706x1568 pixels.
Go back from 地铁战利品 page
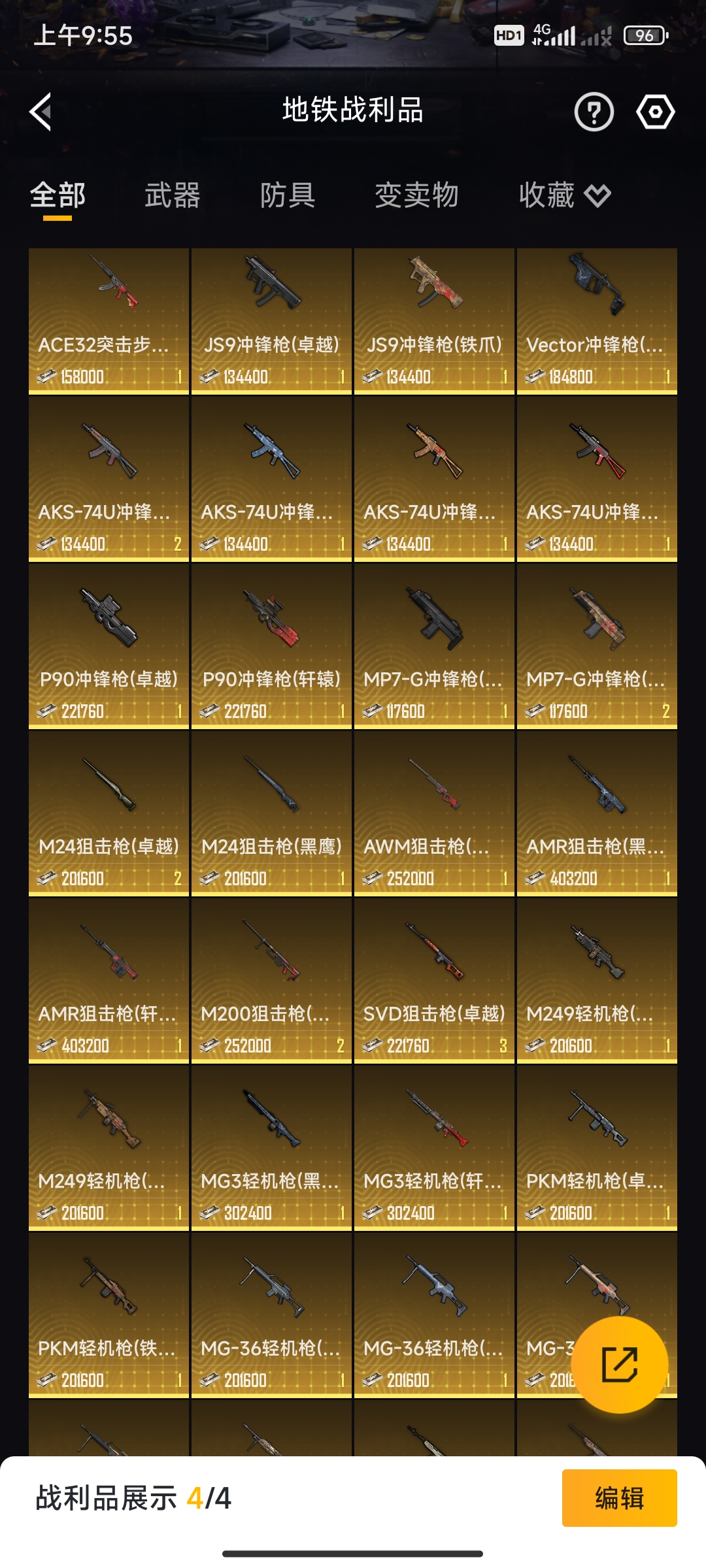(x=41, y=112)
